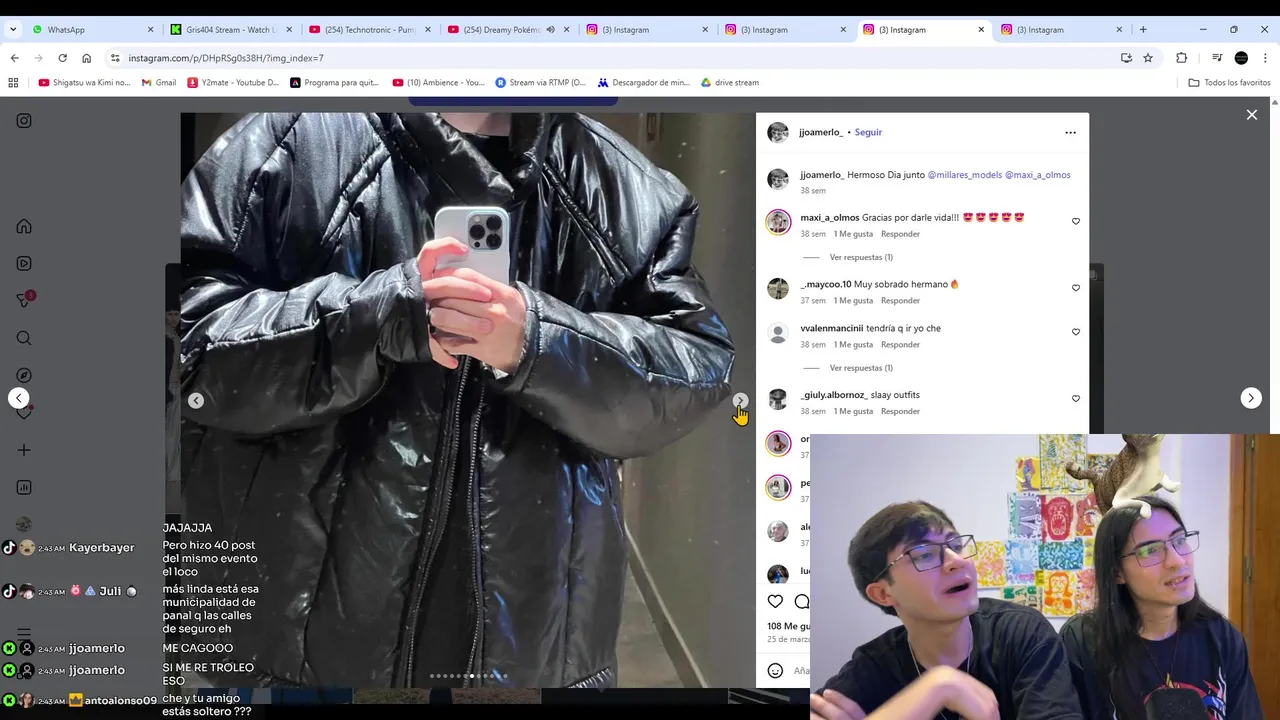Create a new post with the plus icon

[24, 450]
